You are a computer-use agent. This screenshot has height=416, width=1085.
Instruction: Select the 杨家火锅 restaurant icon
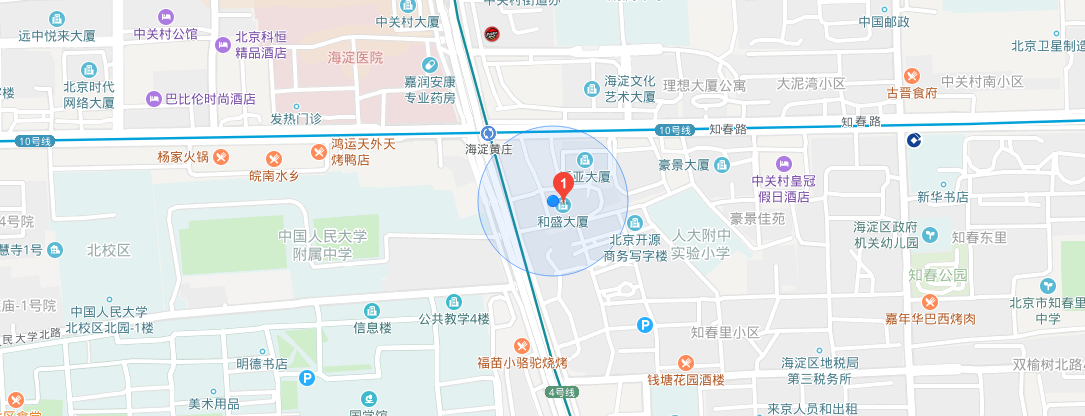coord(221,157)
